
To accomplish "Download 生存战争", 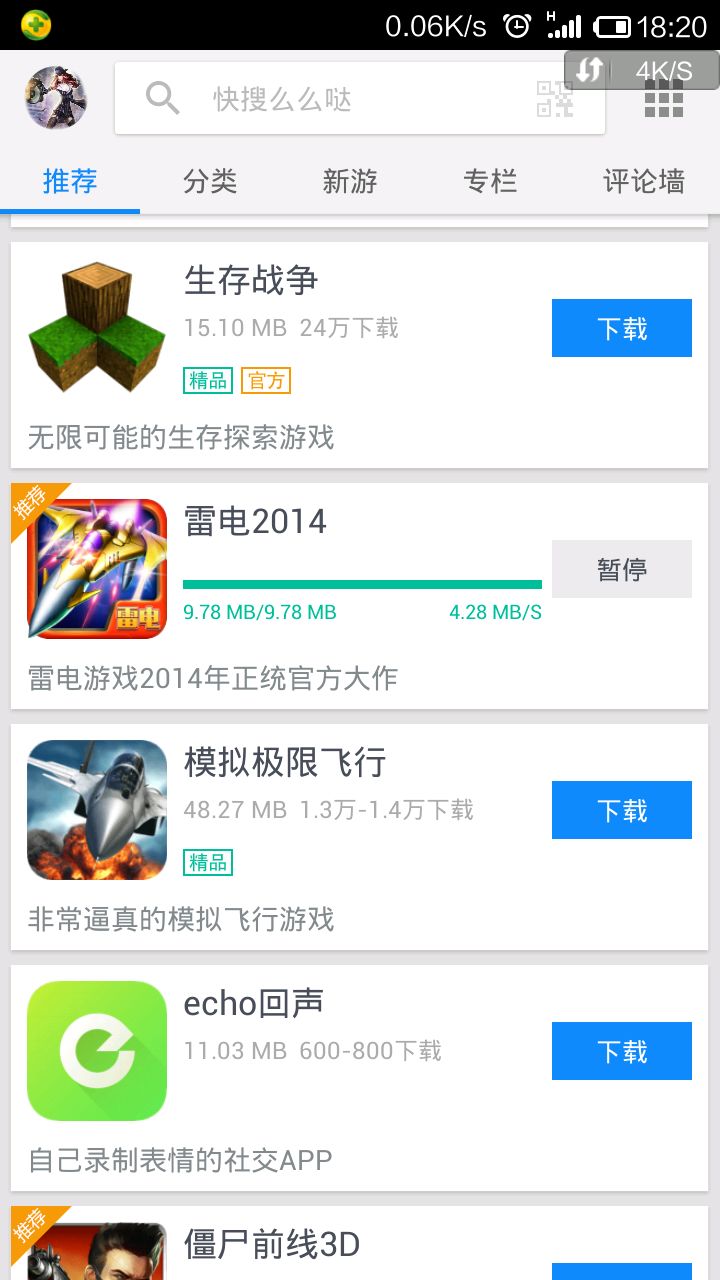I will 621,328.
